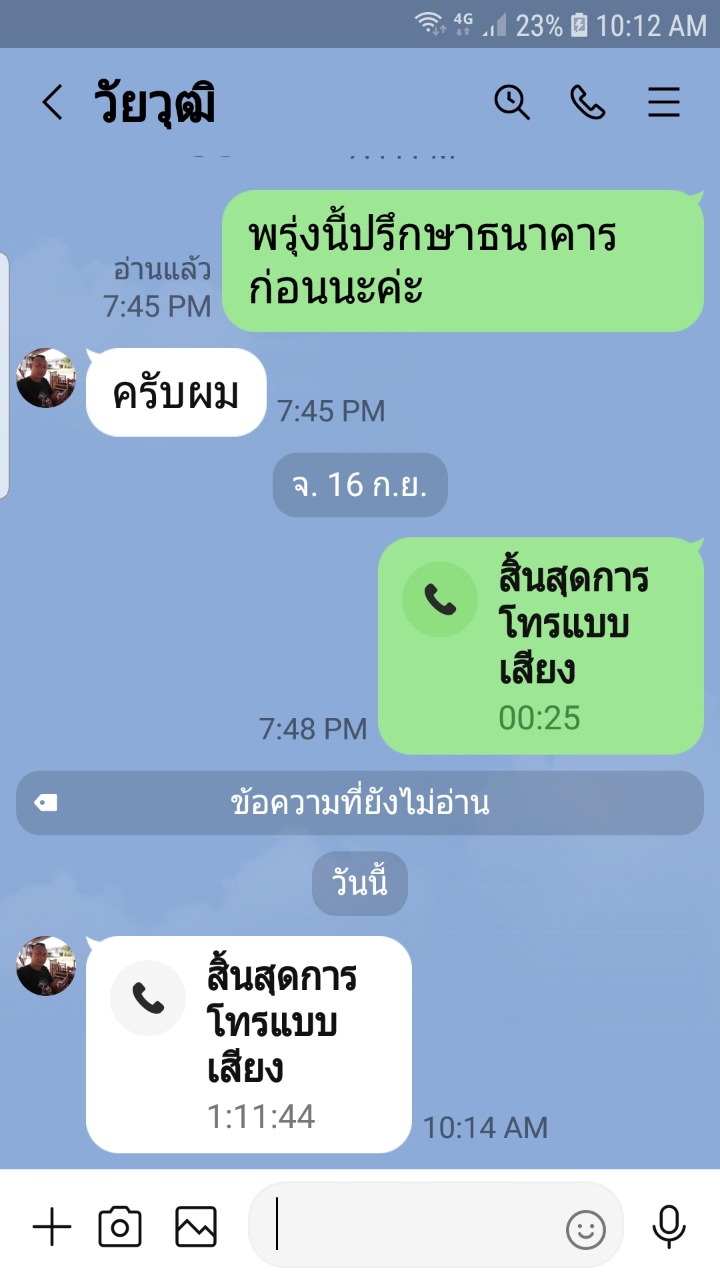Open the photo gallery picker
Screen dimensions: 720x1280
click(x=196, y=1227)
